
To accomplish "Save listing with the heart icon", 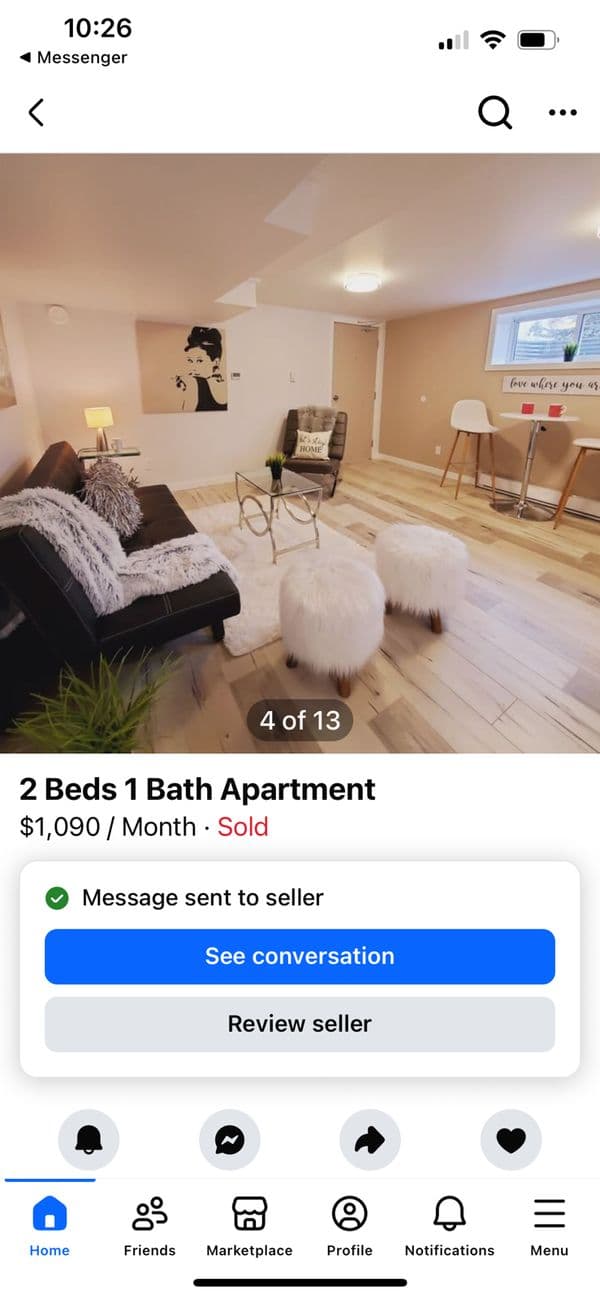I will [511, 1139].
